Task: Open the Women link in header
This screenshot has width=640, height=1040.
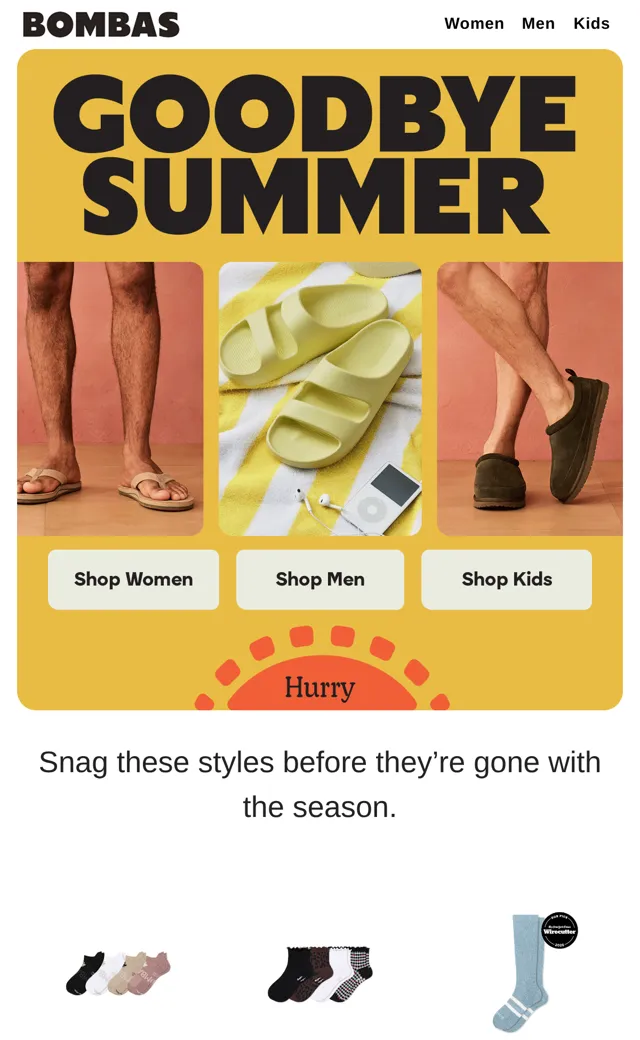Action: coord(474,23)
